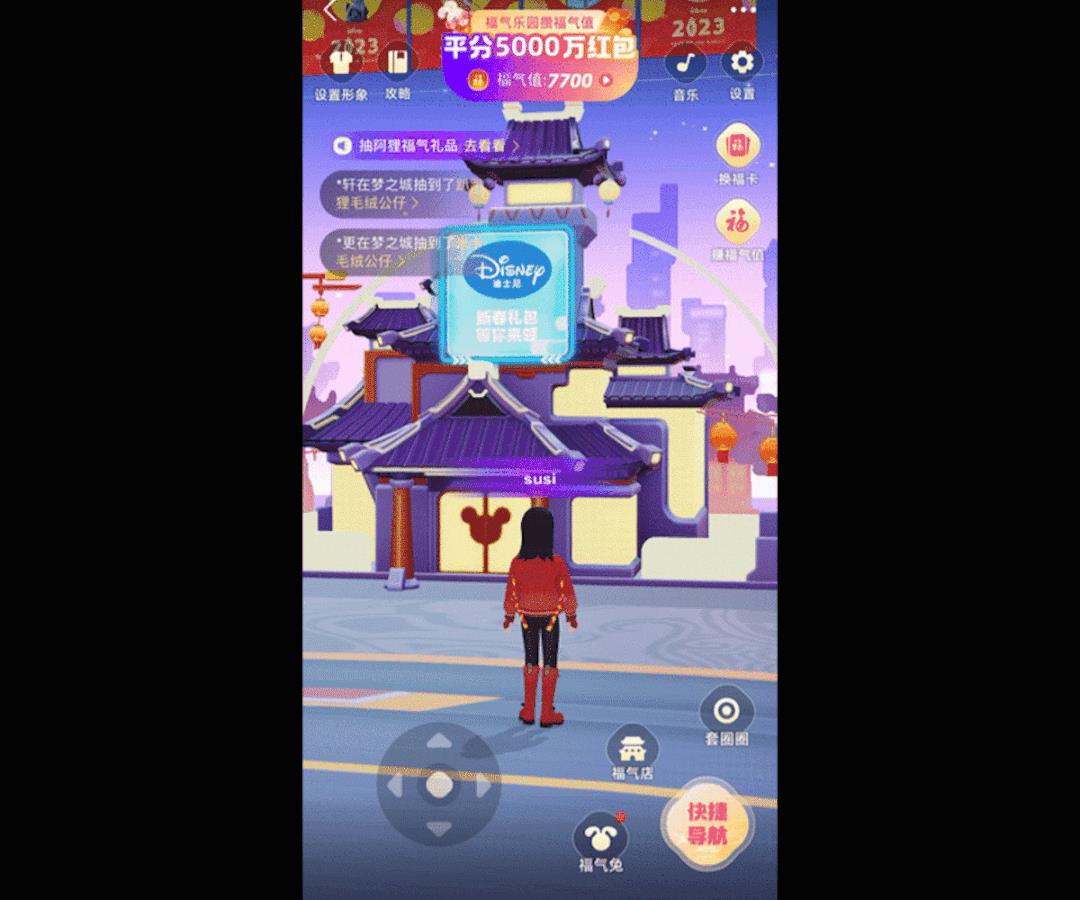The height and width of the screenshot is (900, 1080).
Task: Tap the joystick up arrow
Action: [x=439, y=743]
